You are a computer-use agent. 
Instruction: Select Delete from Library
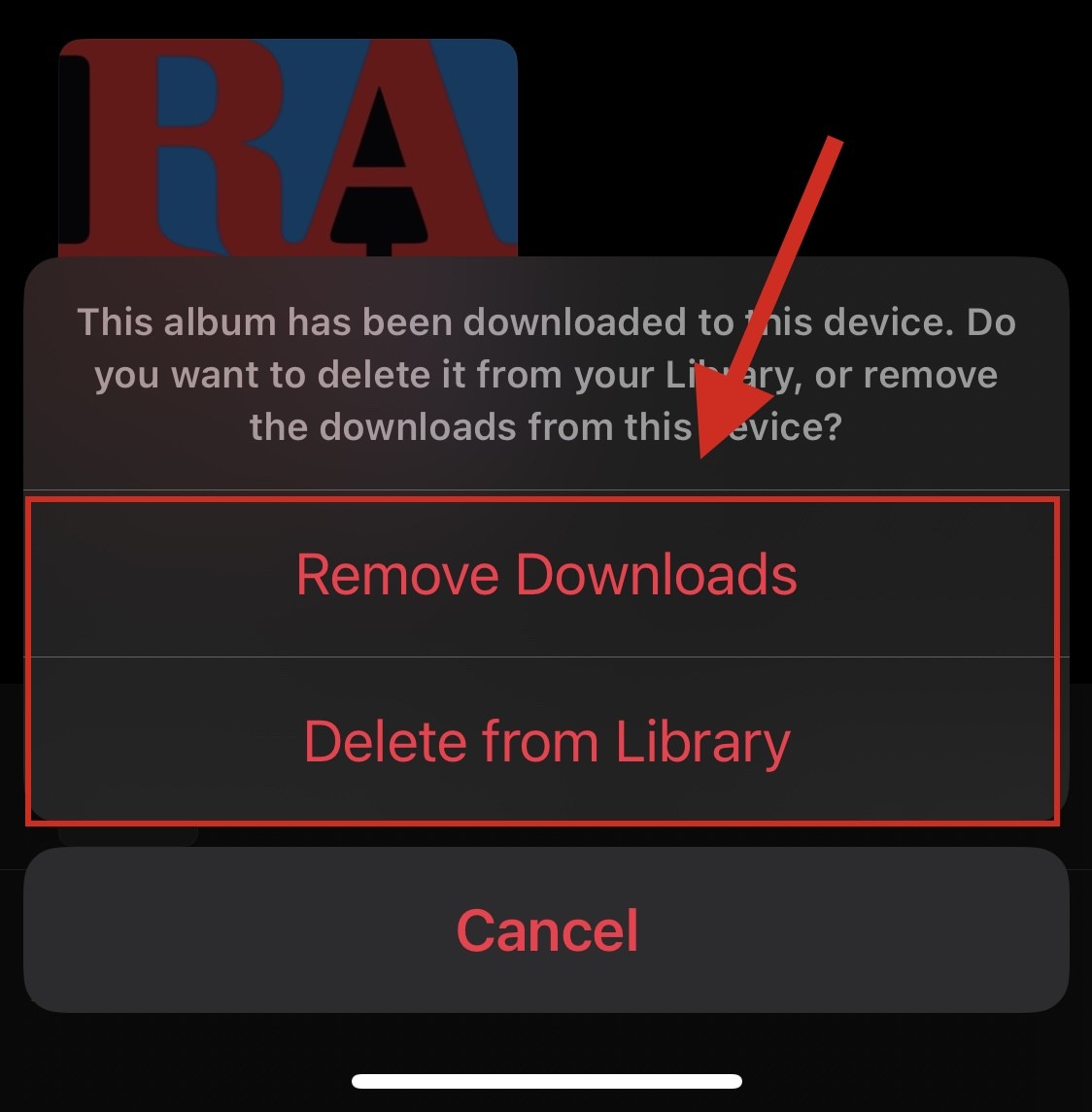546,742
